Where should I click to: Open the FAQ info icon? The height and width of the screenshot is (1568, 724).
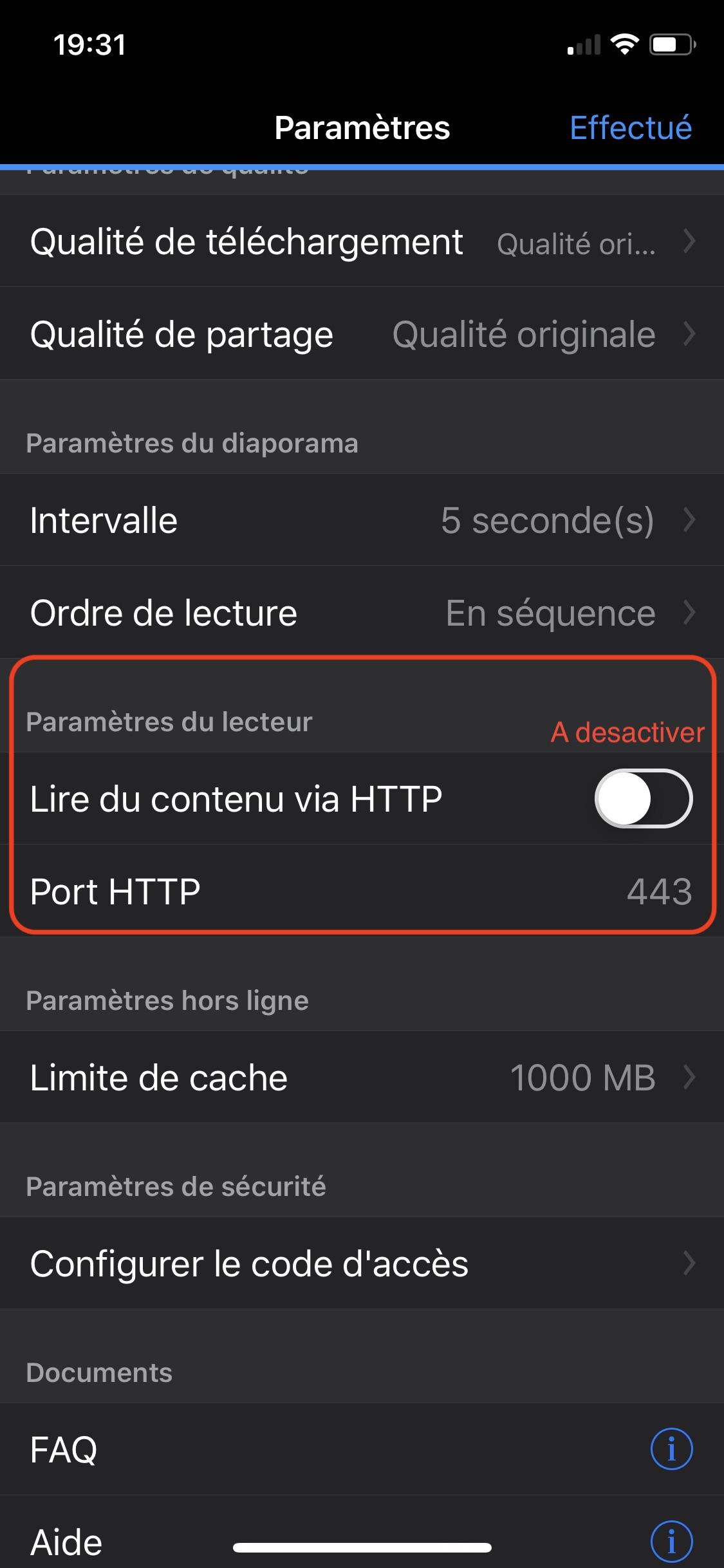(671, 1450)
